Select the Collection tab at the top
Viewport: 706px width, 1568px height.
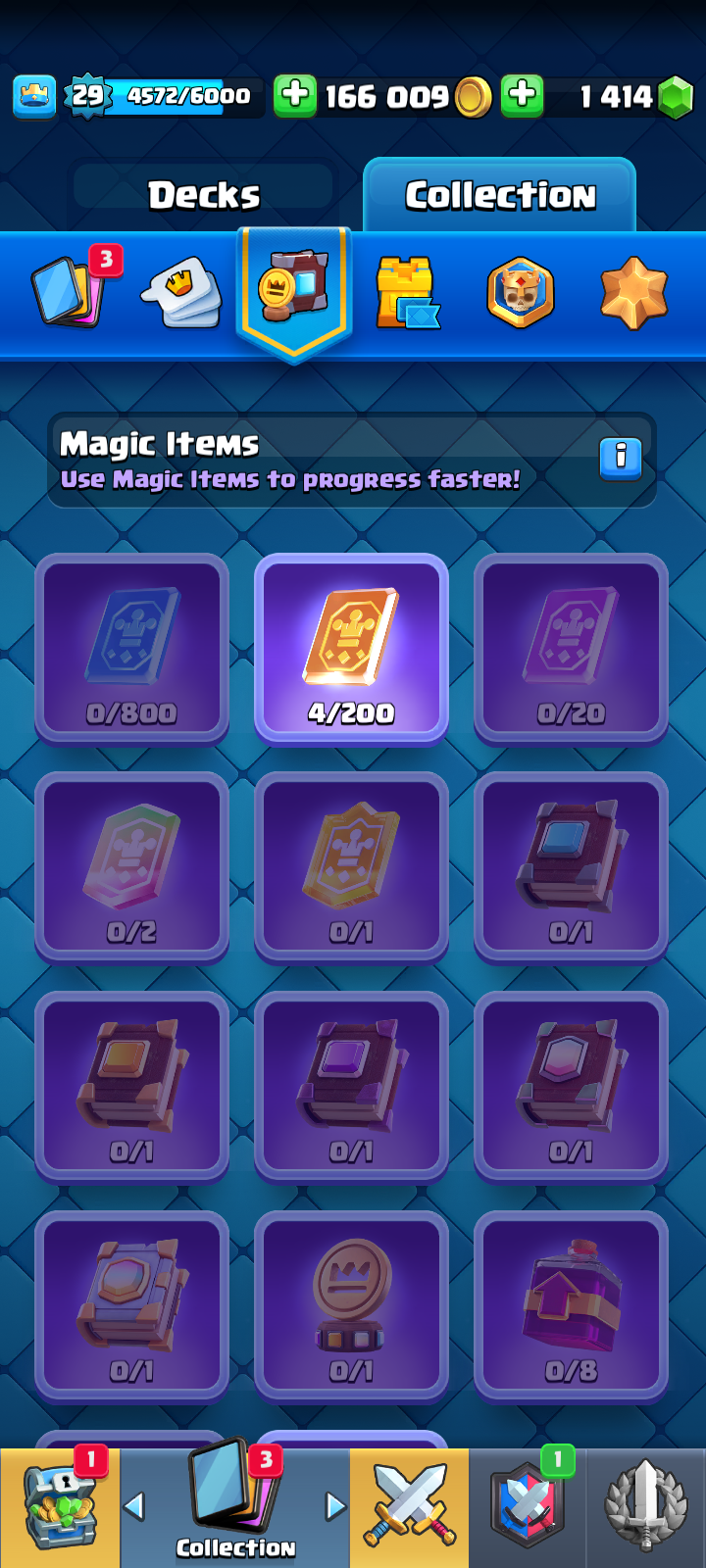coord(500,195)
